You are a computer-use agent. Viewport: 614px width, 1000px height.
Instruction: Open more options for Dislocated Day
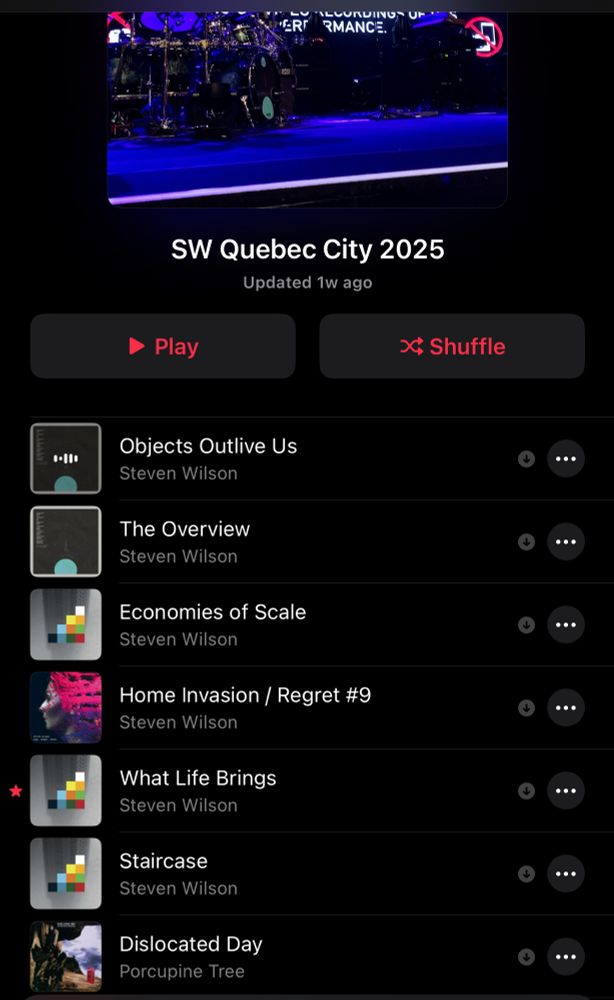tap(565, 957)
